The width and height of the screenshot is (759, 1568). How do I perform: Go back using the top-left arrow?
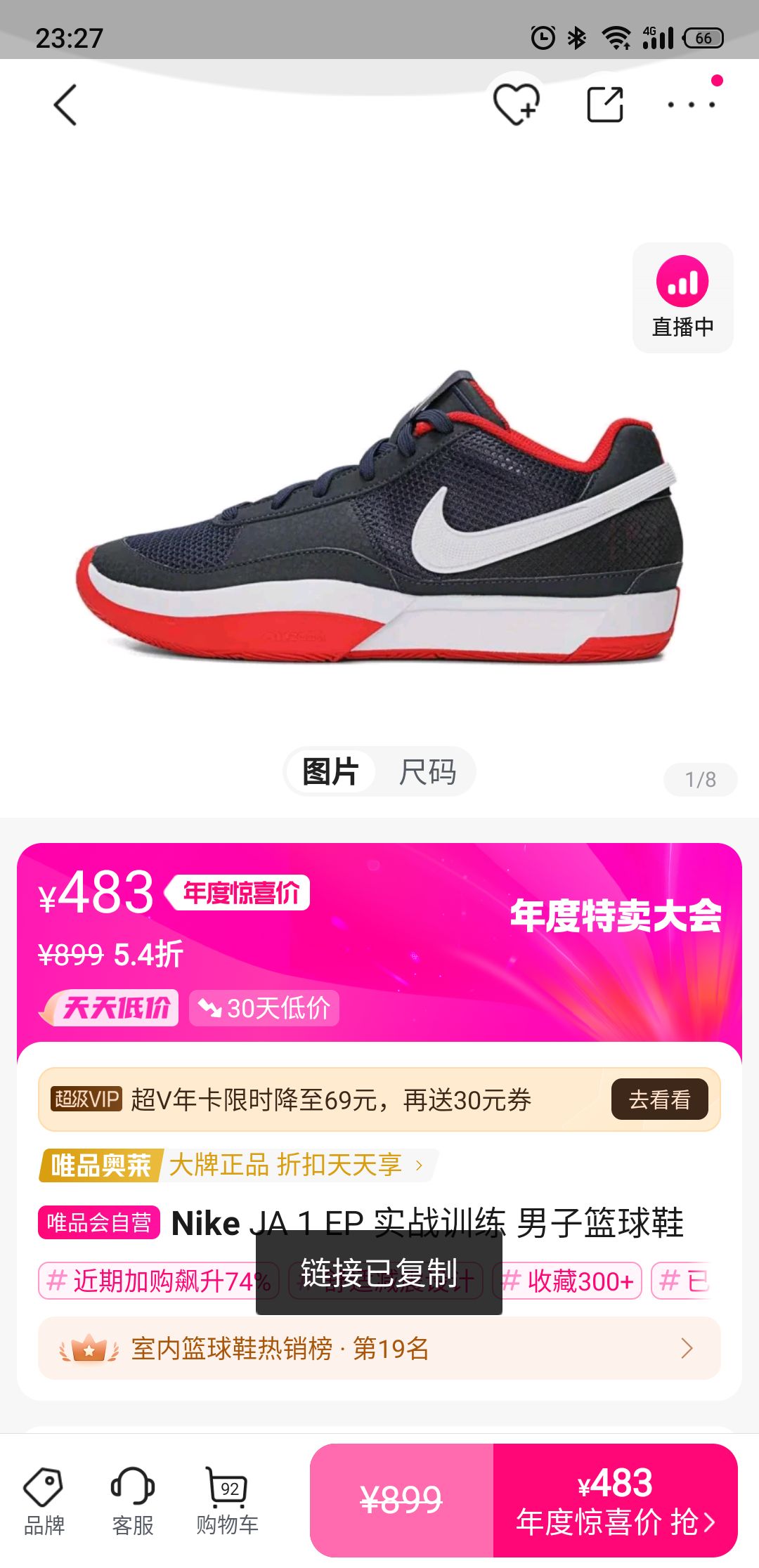(x=65, y=105)
